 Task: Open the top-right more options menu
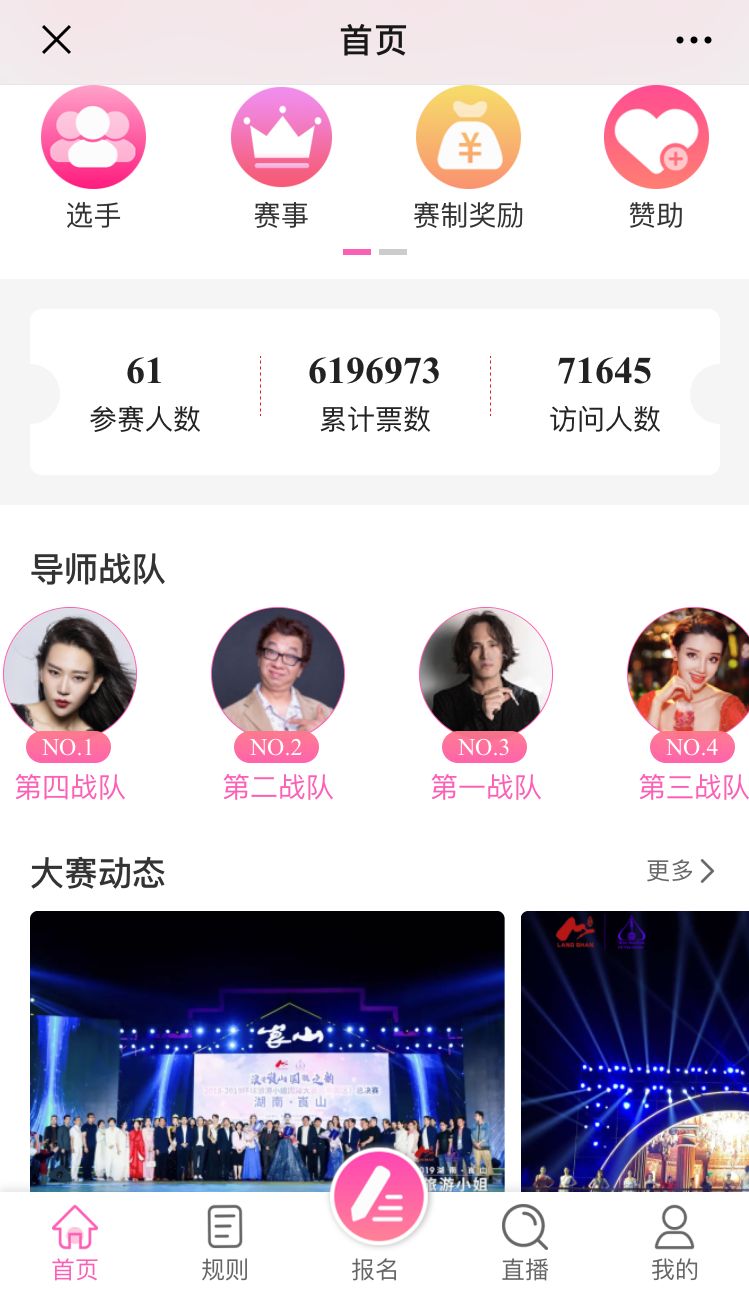click(694, 40)
